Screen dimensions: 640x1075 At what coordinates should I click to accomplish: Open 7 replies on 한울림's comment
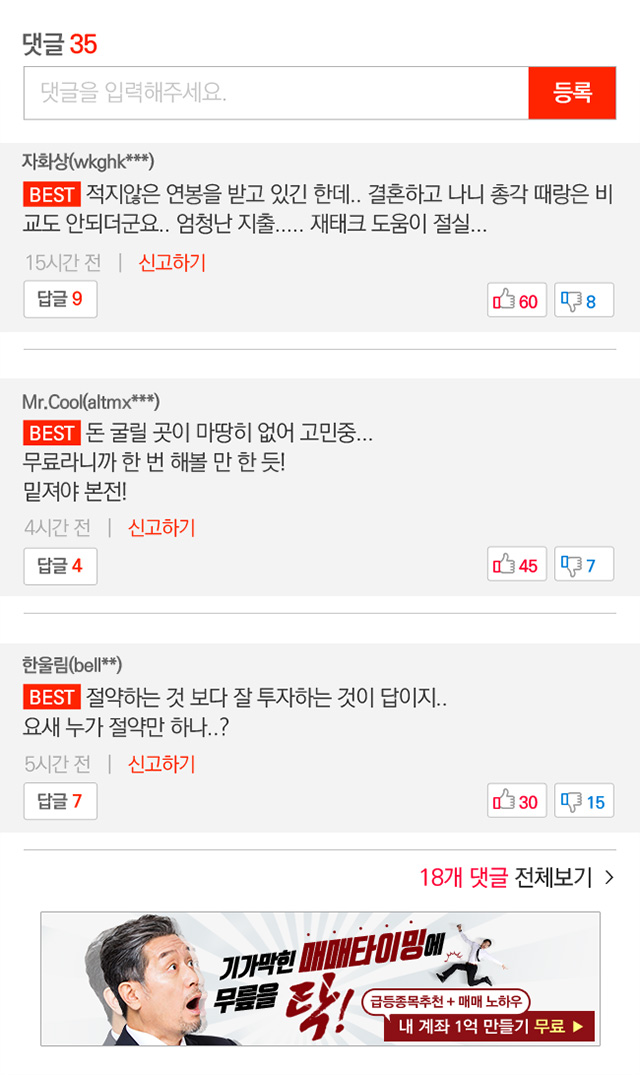[60, 801]
